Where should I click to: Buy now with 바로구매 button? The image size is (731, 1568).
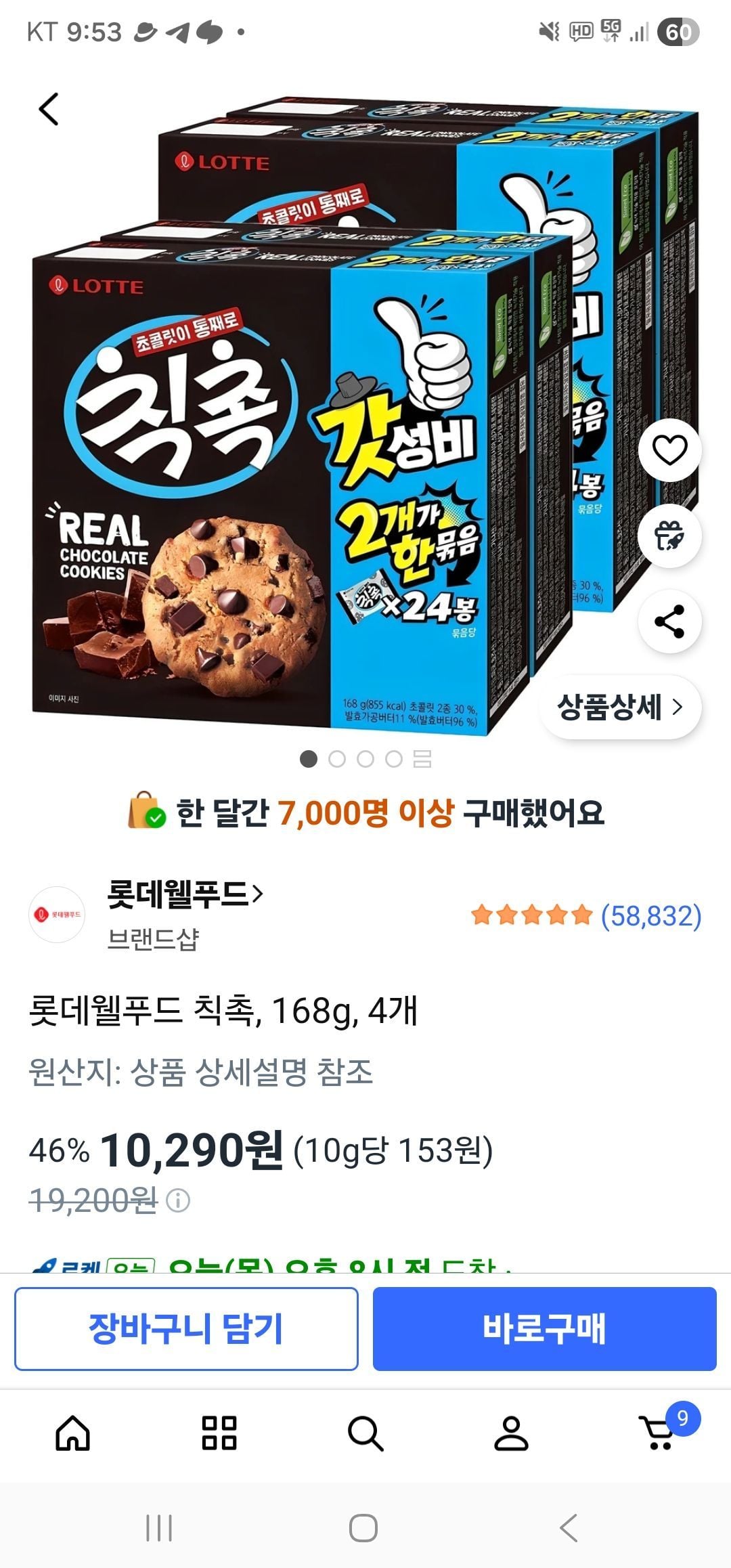tap(544, 1328)
